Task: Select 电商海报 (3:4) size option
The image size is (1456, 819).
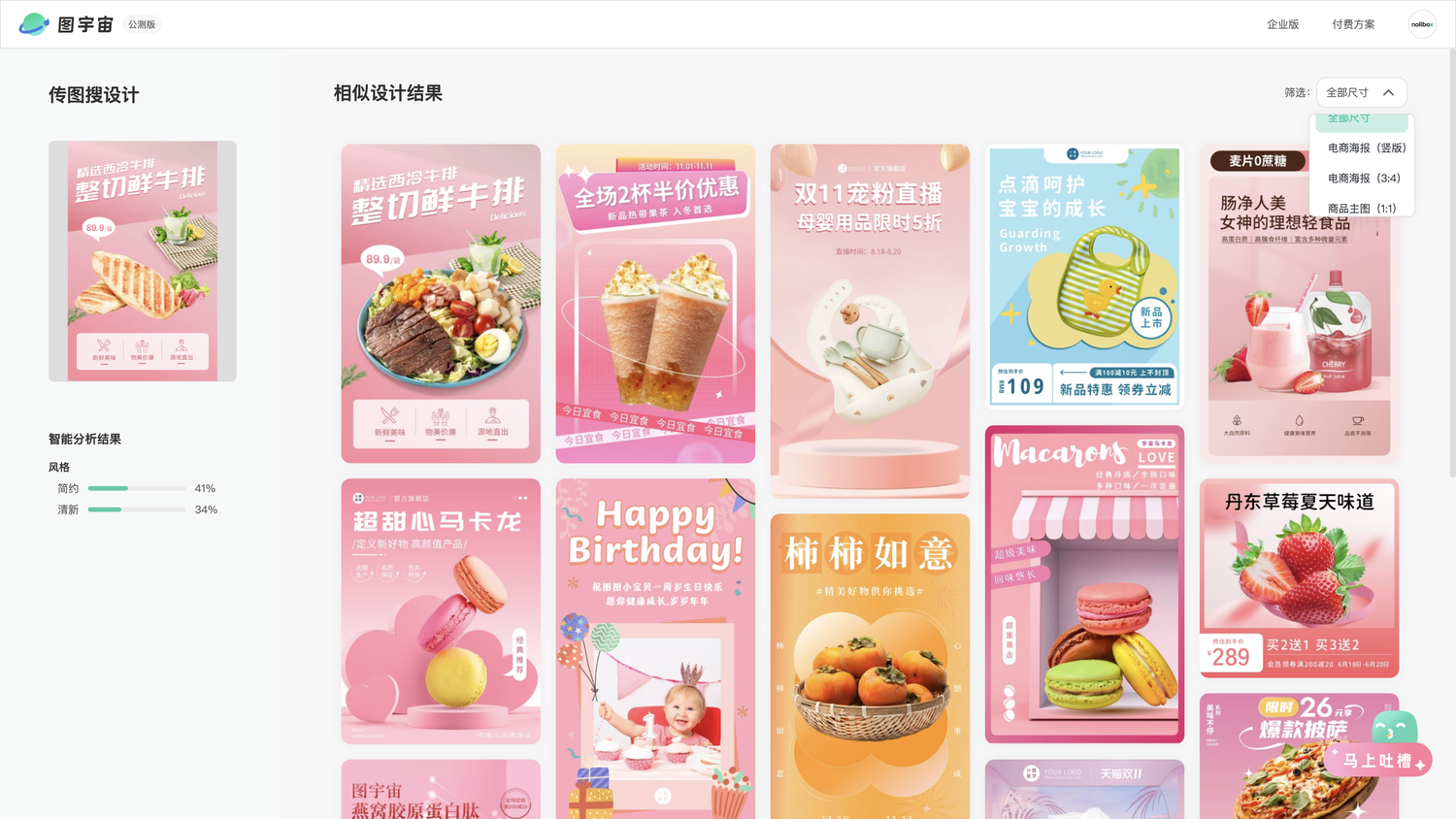Action: tap(1363, 179)
